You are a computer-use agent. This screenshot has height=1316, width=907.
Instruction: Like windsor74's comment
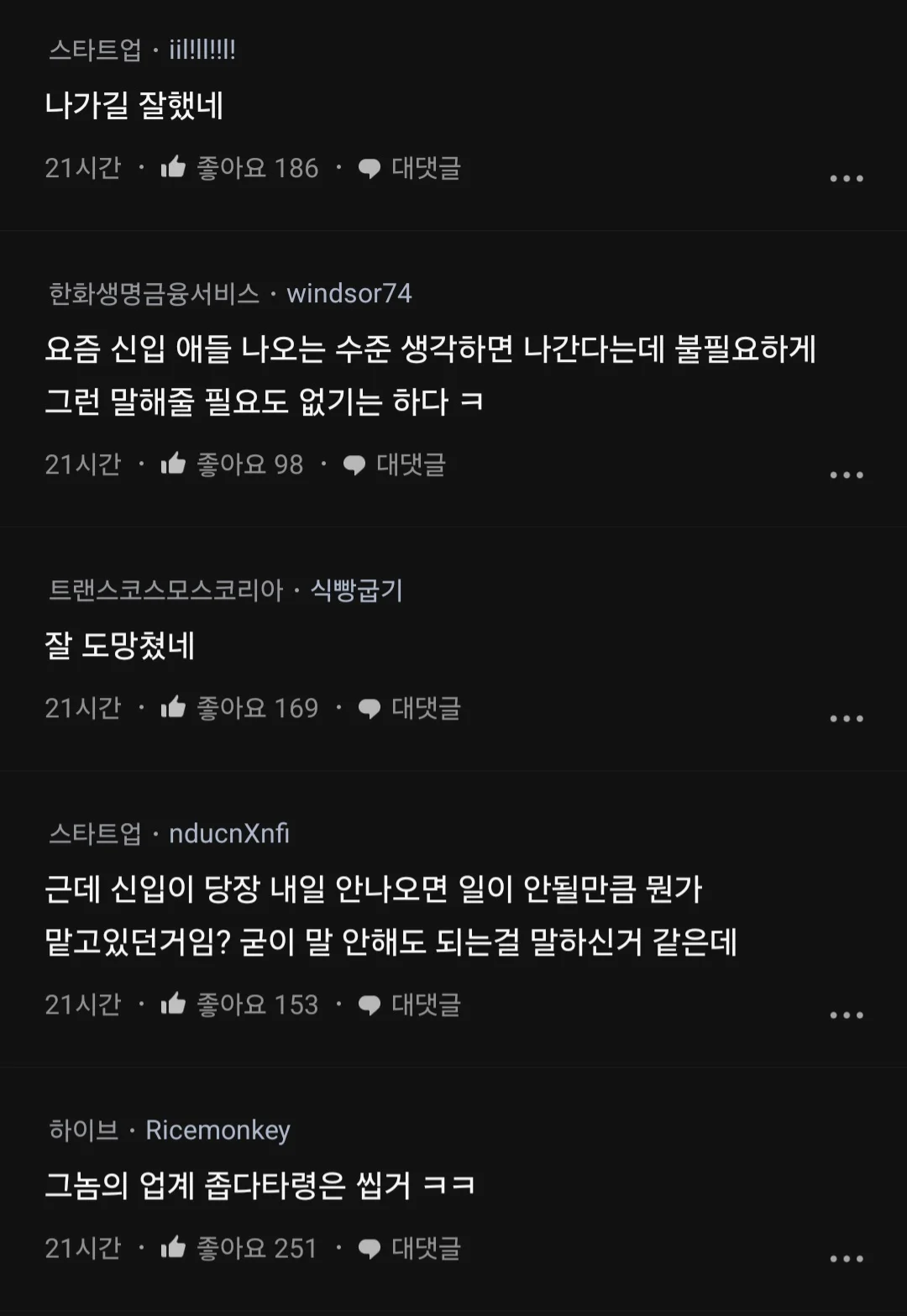232,464
